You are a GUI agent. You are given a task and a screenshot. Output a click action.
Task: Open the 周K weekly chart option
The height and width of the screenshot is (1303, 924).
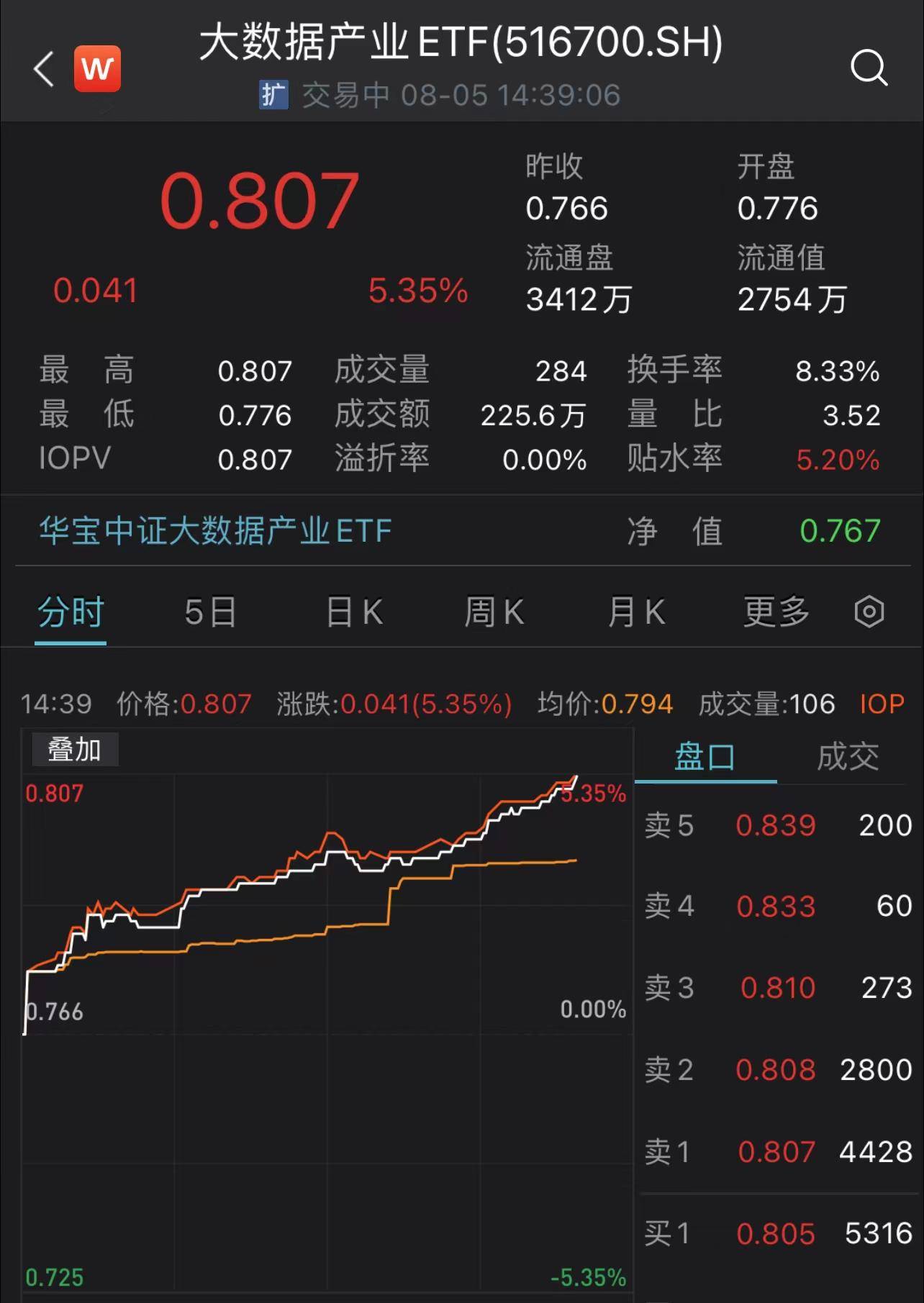tap(493, 611)
